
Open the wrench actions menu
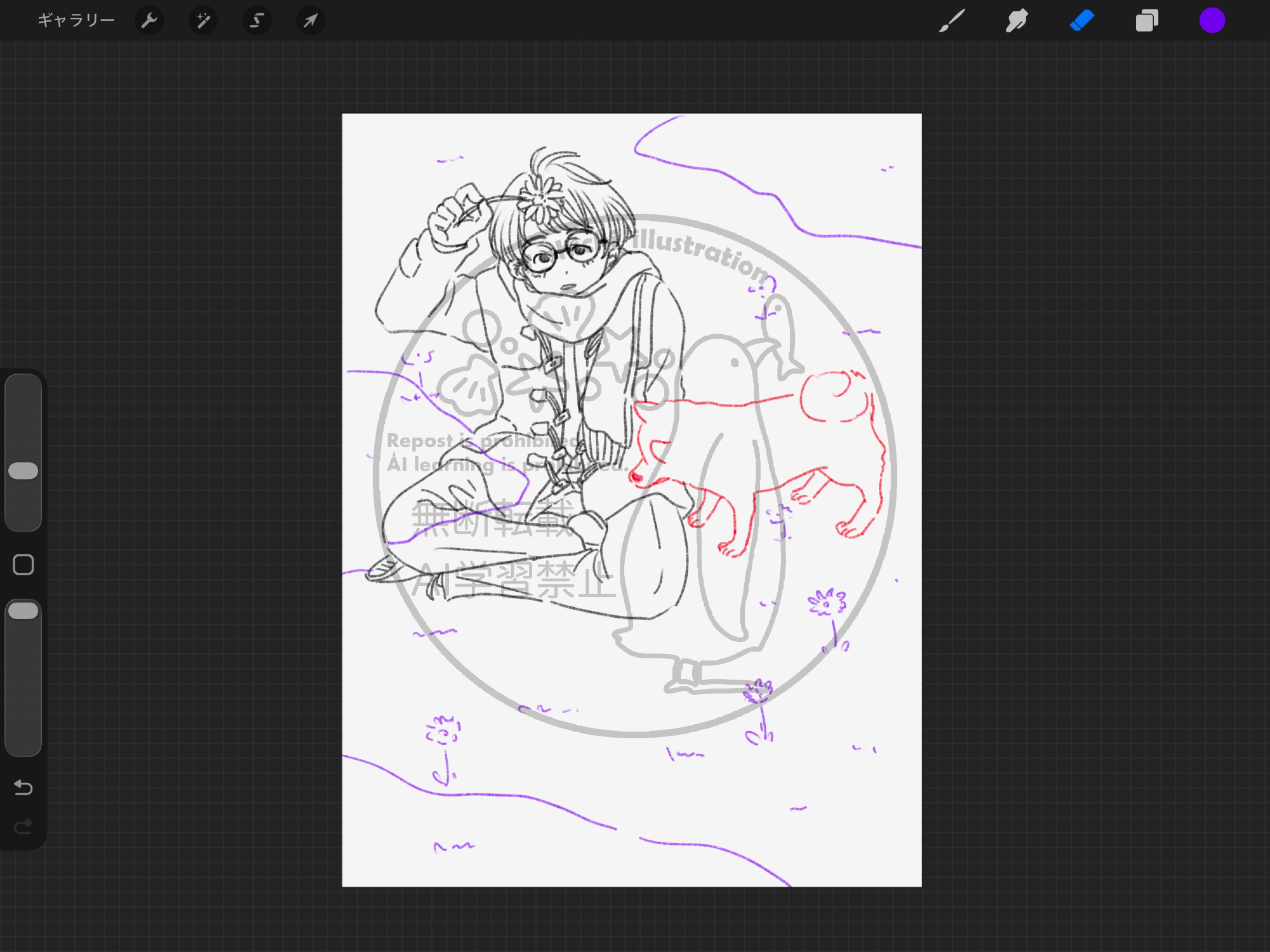point(149,20)
